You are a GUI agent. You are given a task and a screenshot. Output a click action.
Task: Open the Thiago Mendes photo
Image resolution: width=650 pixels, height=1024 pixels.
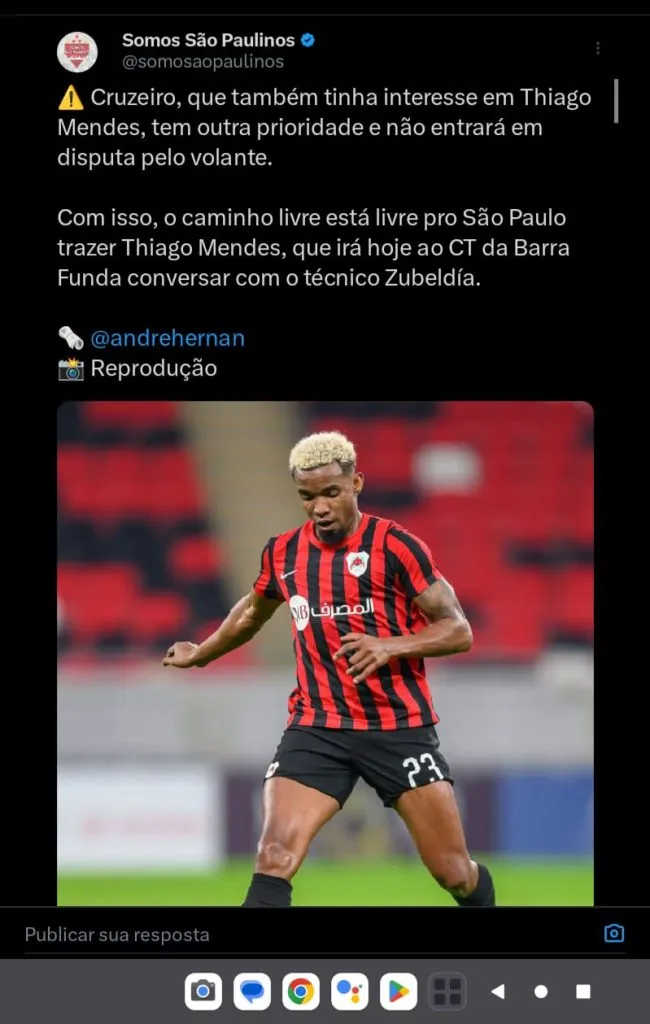point(325,653)
